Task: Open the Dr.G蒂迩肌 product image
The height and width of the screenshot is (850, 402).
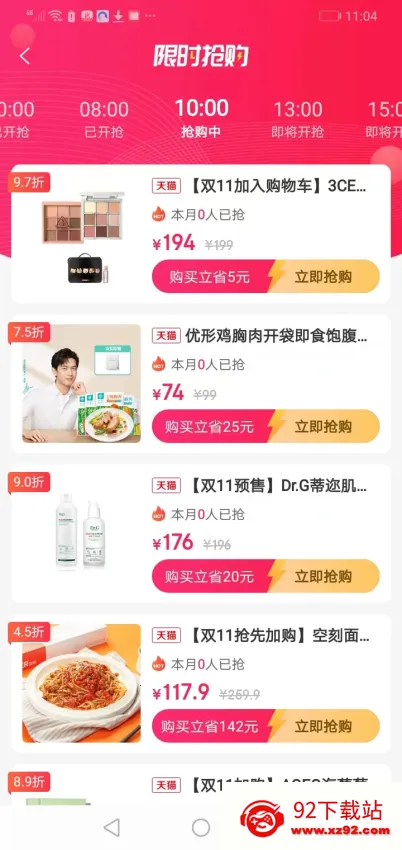Action: [81, 533]
